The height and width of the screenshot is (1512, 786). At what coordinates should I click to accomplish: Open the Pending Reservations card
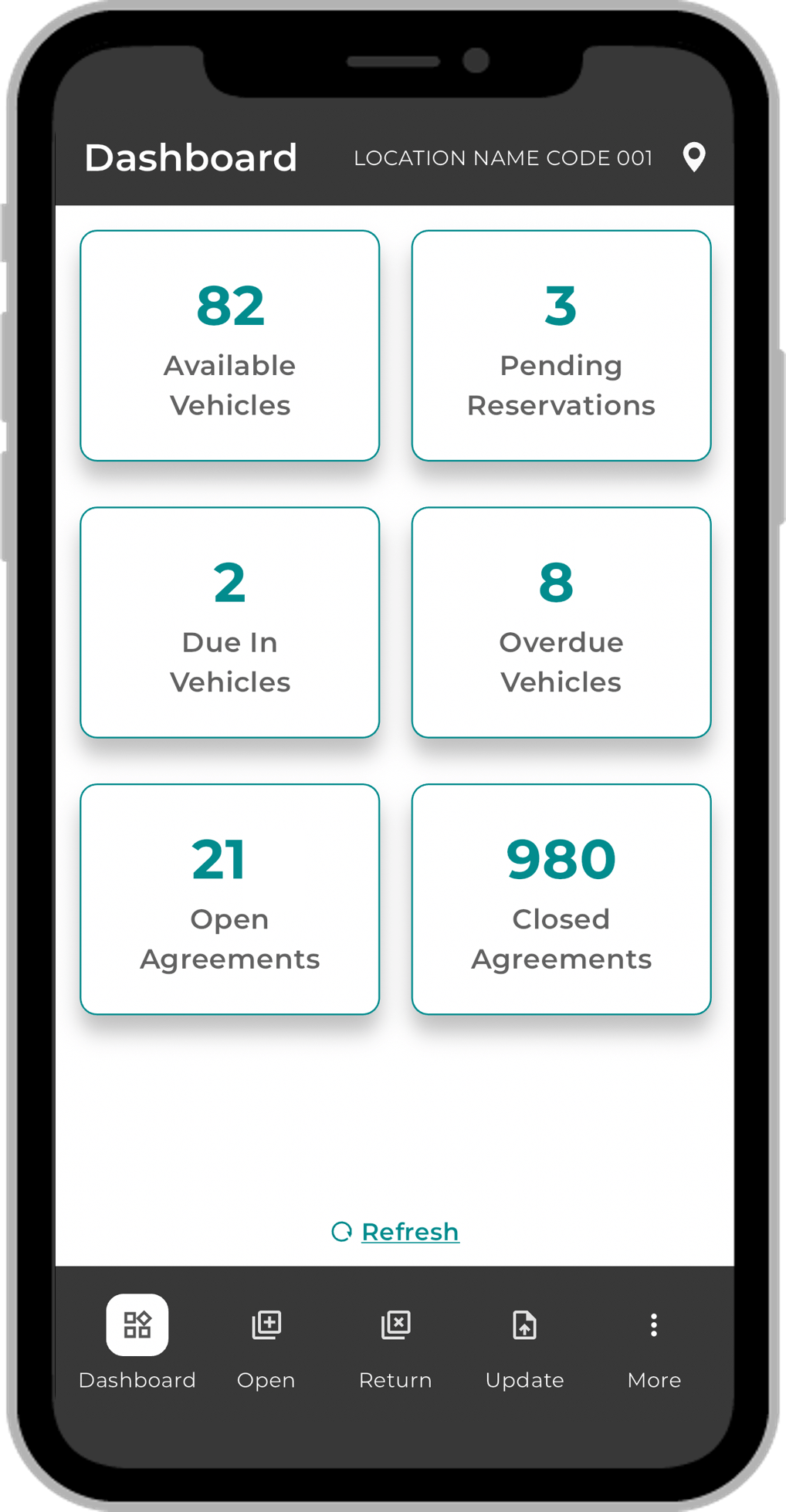click(561, 345)
